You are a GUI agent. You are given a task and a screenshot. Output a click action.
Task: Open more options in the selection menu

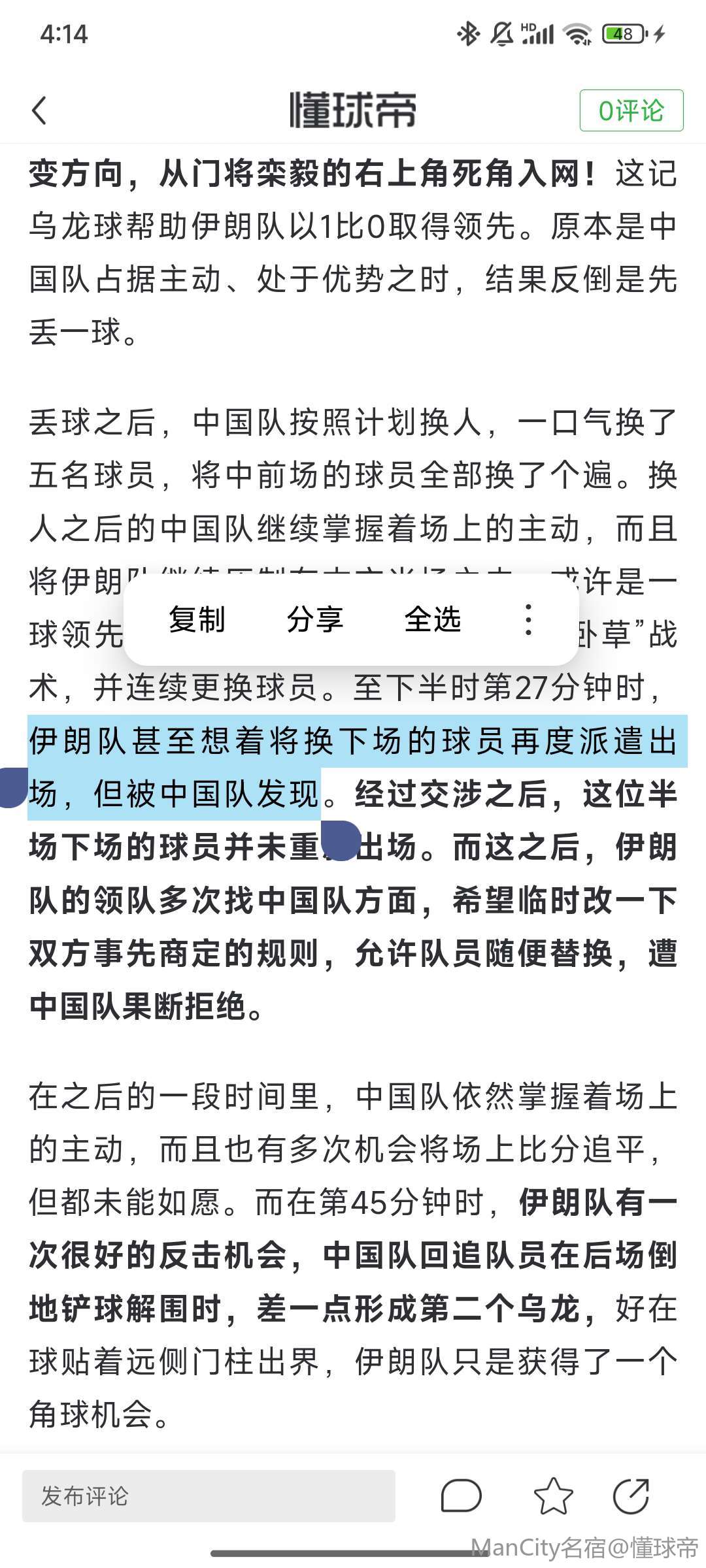click(x=528, y=619)
